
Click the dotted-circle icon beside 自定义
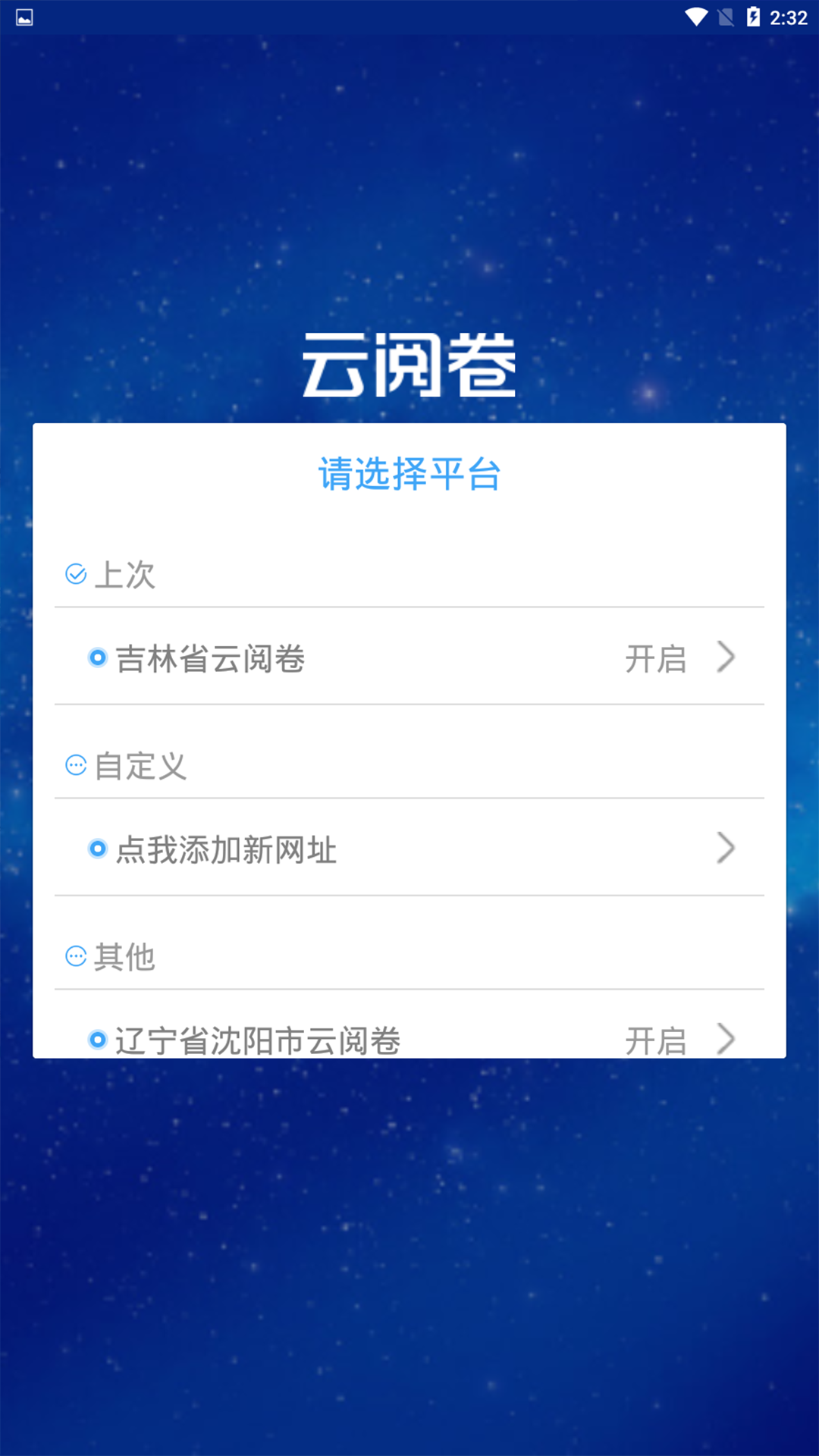tap(75, 767)
